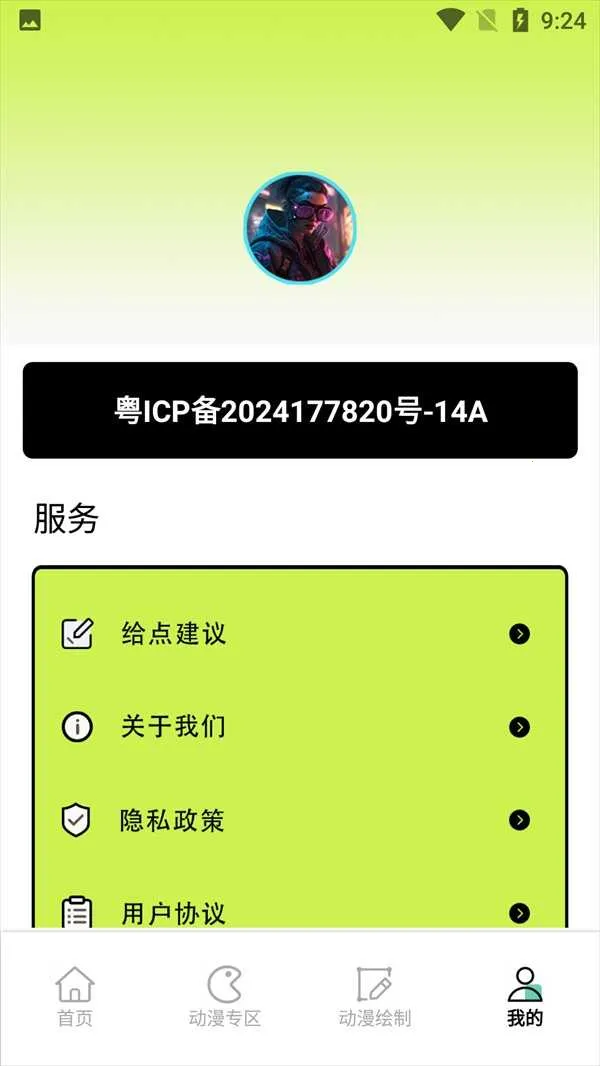
Task: Go to the 动漫专区 tab
Action: pos(224,997)
